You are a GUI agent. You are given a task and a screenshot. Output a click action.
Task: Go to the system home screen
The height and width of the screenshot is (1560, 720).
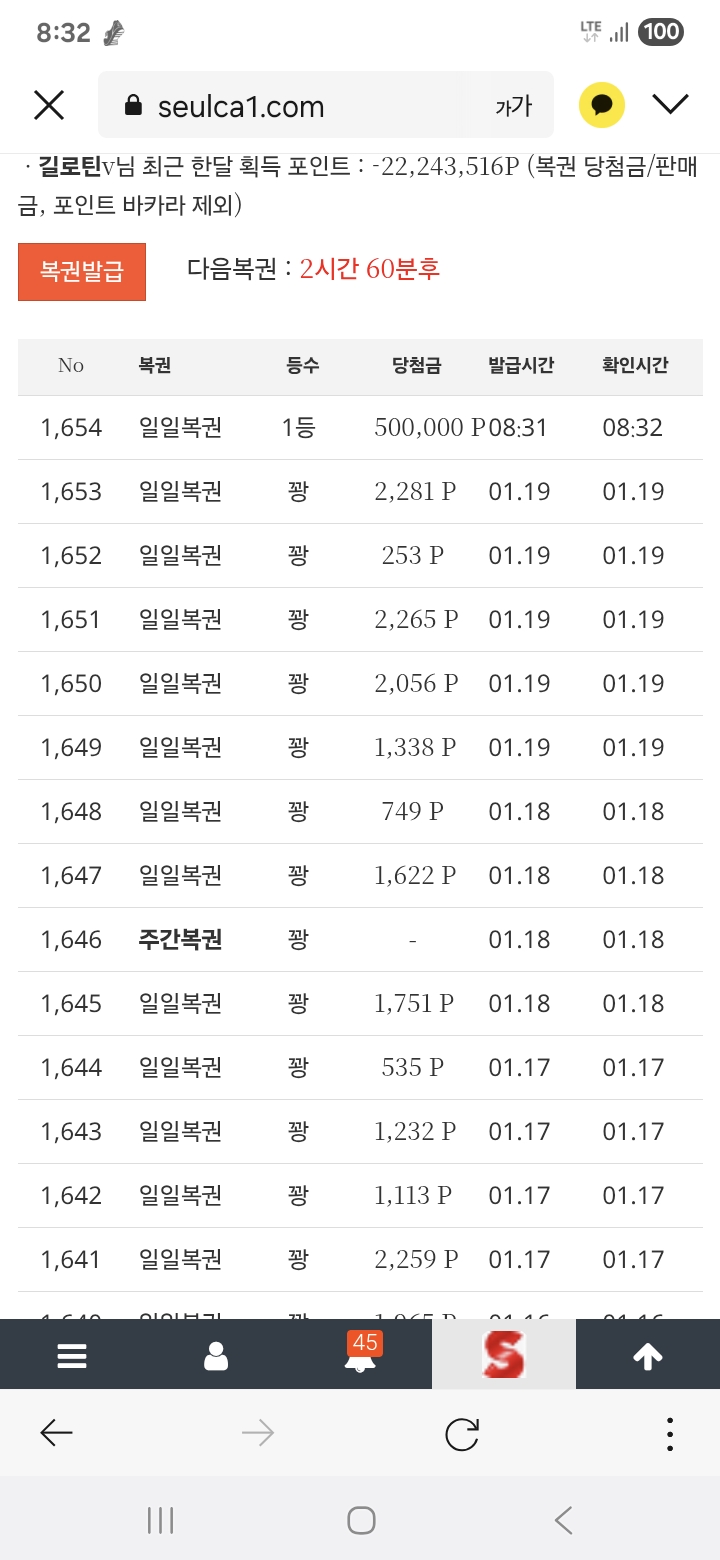pos(360,1521)
